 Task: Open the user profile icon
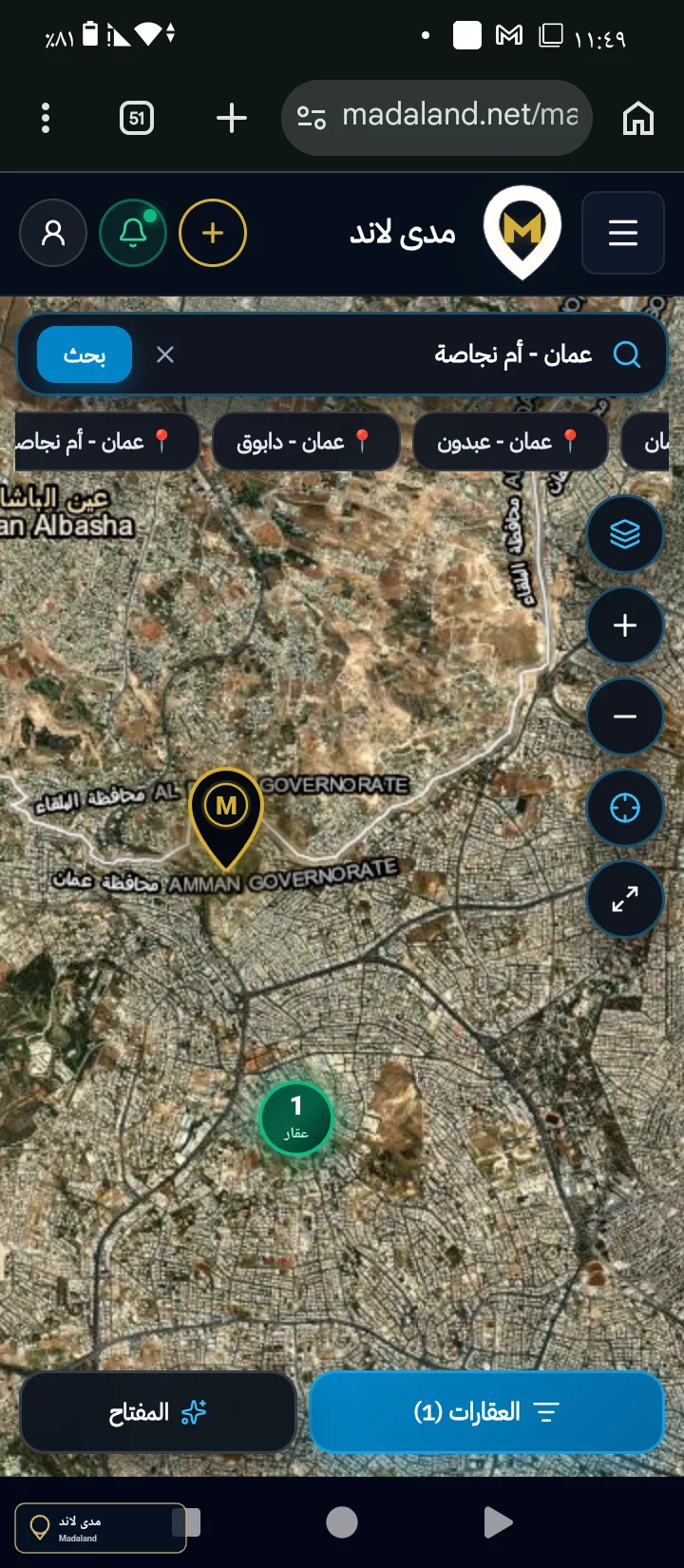point(53,233)
